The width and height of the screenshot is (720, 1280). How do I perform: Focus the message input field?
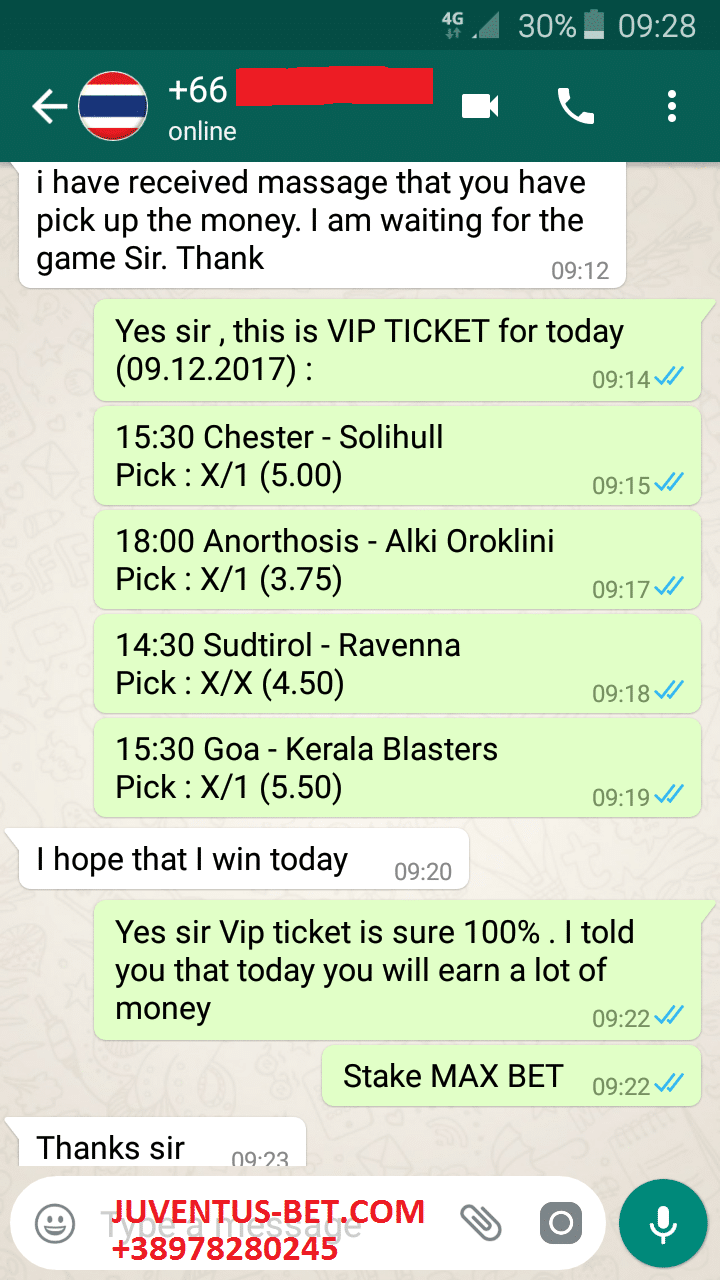270,1222
